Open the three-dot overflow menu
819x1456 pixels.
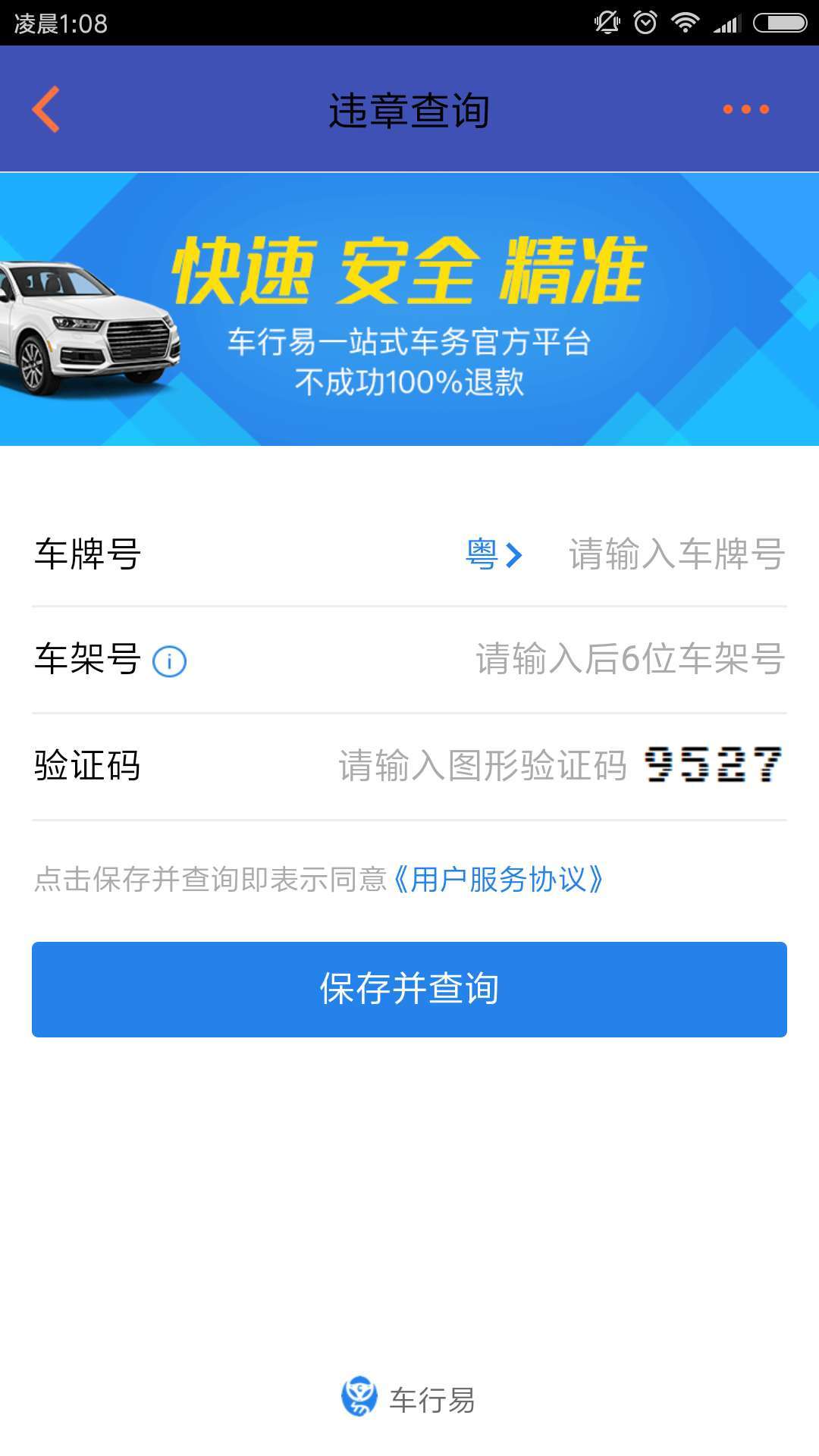point(745,109)
